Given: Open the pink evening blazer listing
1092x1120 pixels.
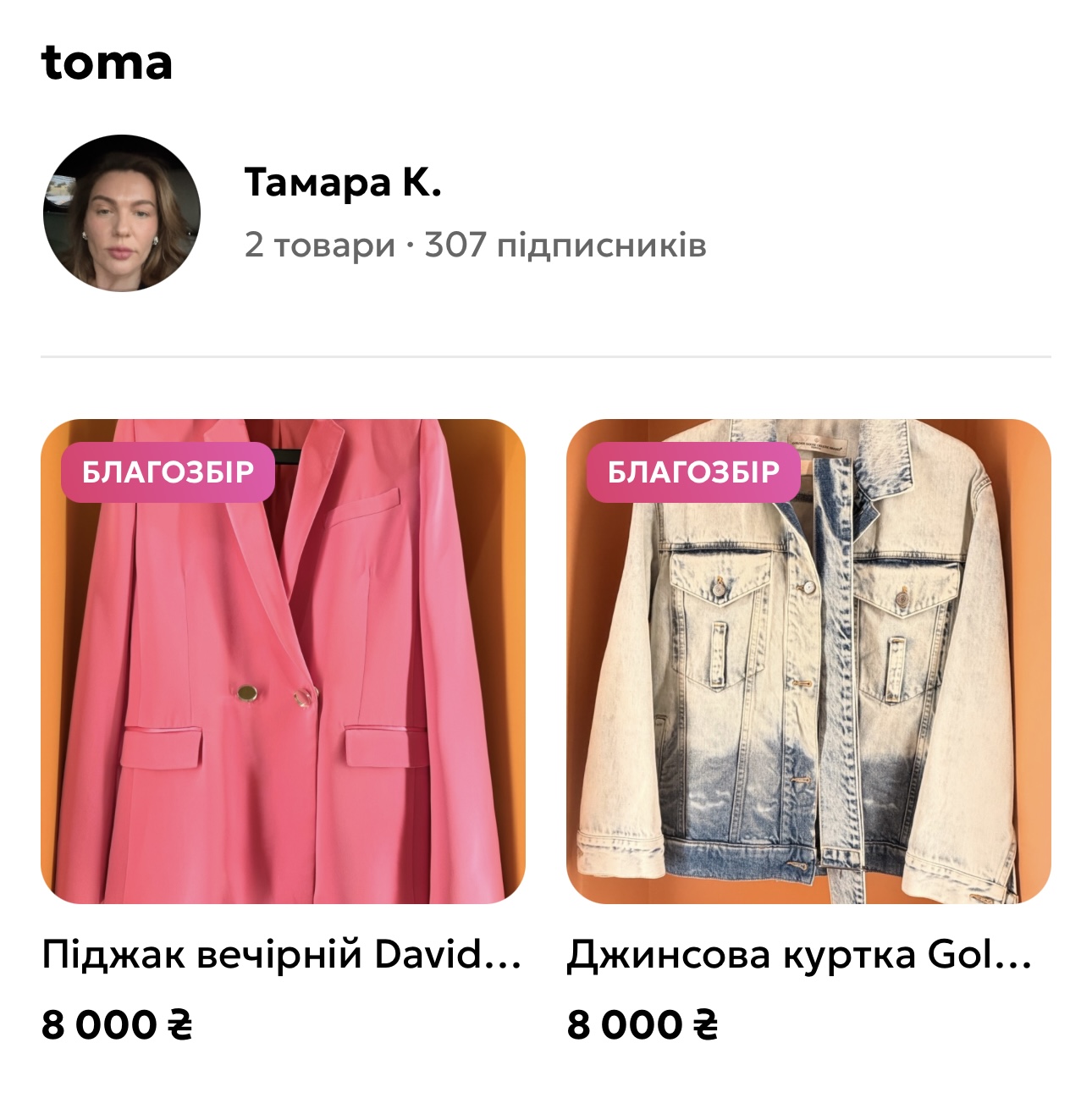Looking at the screenshot, I should pos(283,661).
